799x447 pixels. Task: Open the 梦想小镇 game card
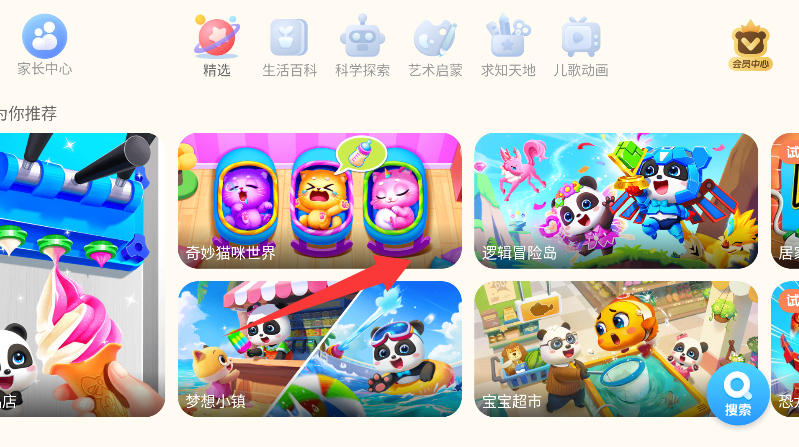(x=319, y=348)
